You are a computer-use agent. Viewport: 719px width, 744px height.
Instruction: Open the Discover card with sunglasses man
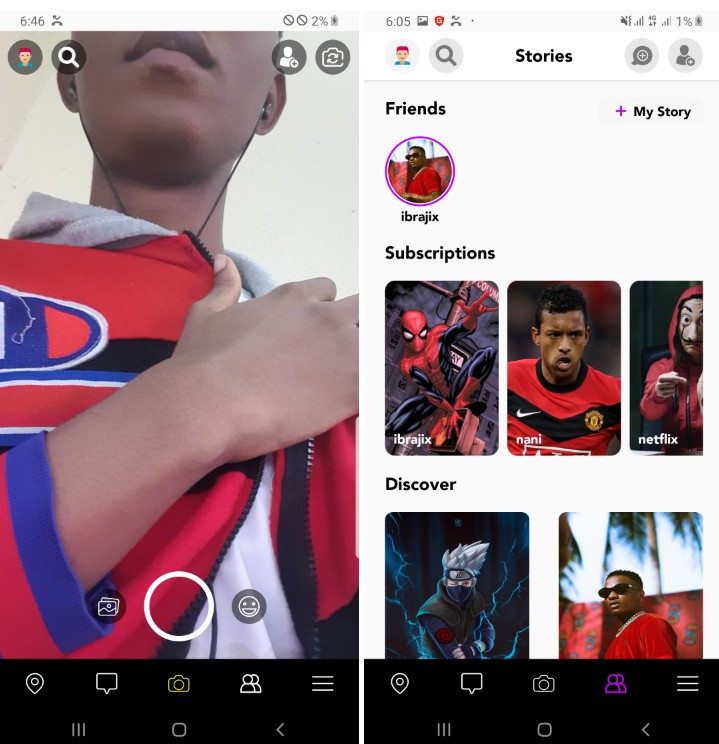pyautogui.click(x=630, y=585)
